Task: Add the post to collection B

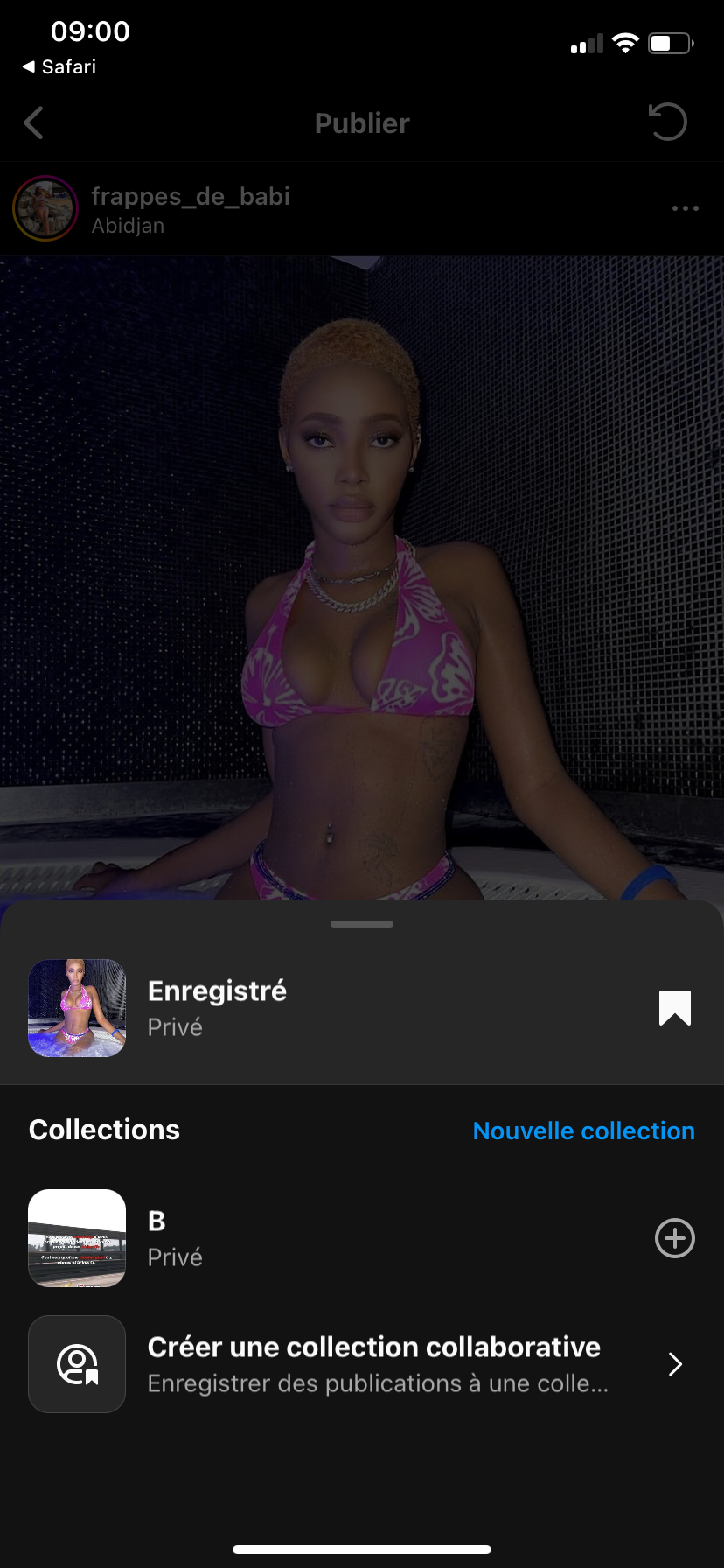Action: click(x=674, y=1238)
